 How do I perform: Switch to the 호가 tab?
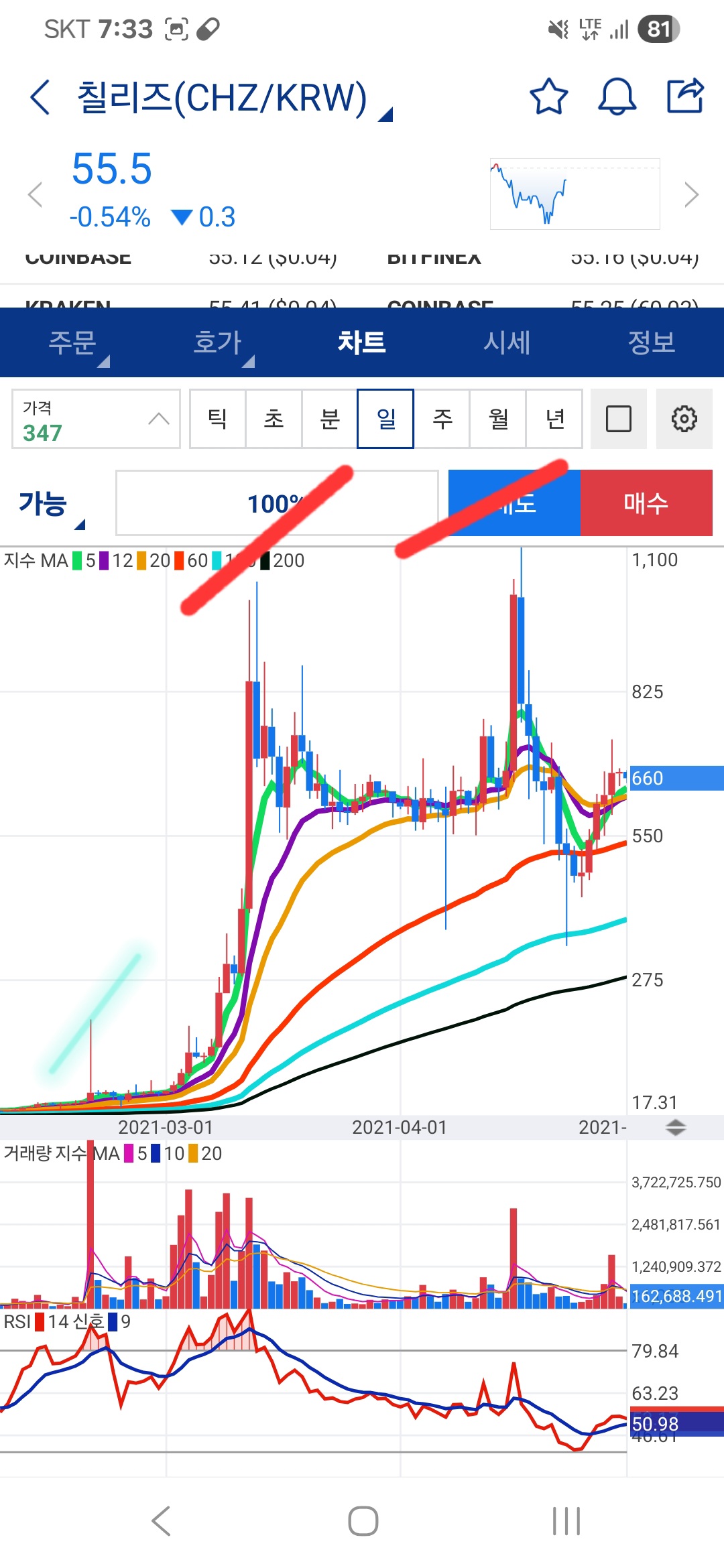tap(217, 342)
